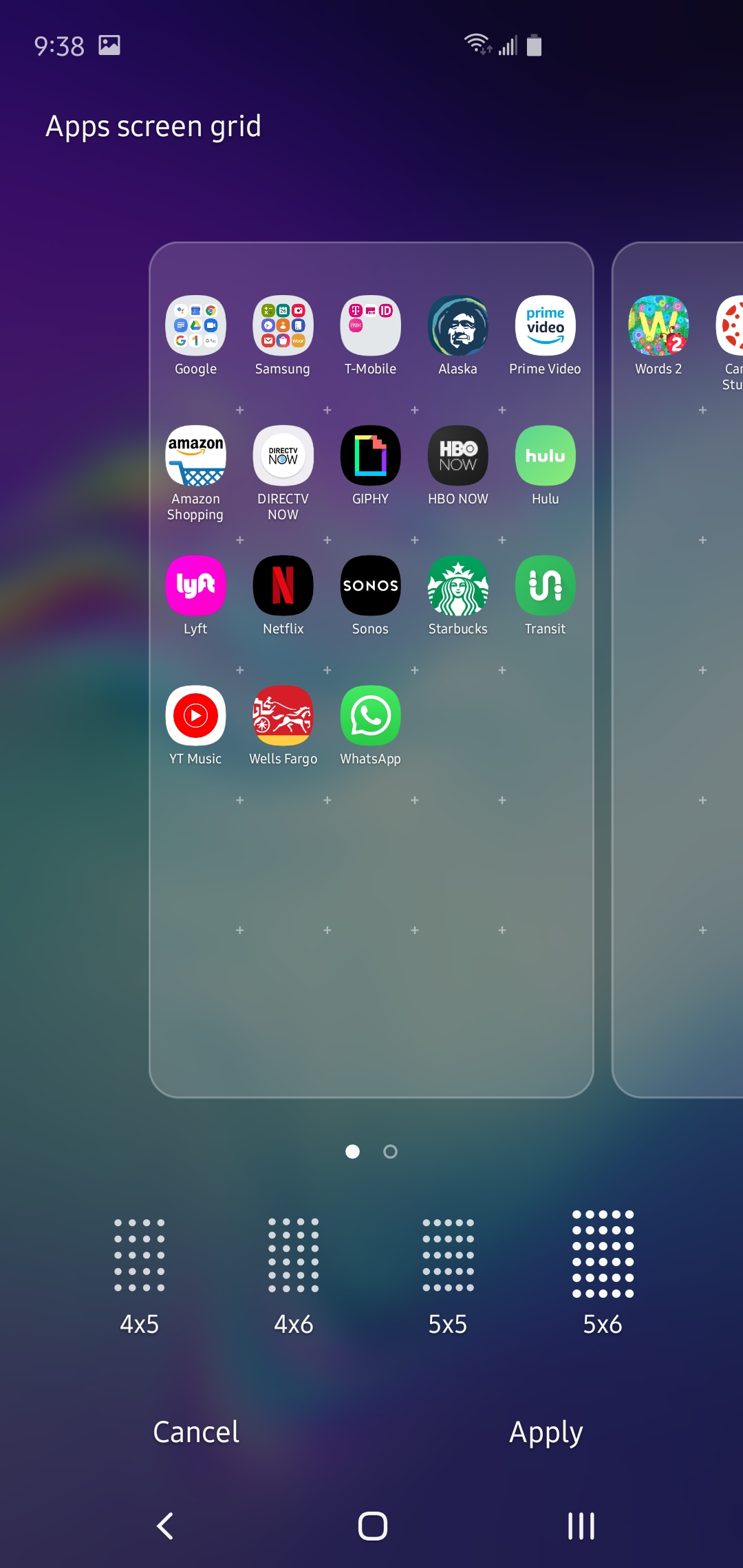Image resolution: width=743 pixels, height=1568 pixels.
Task: Switch to the 5x5 grid layout
Action: point(448,1274)
